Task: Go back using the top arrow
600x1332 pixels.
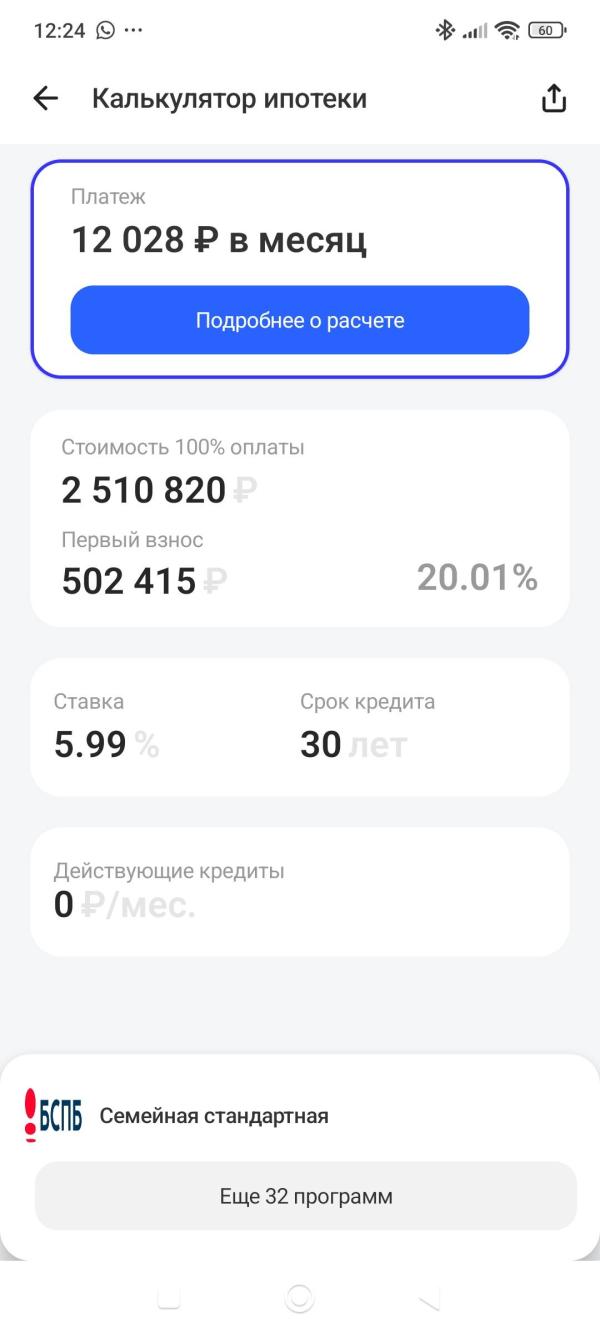Action: (x=46, y=98)
